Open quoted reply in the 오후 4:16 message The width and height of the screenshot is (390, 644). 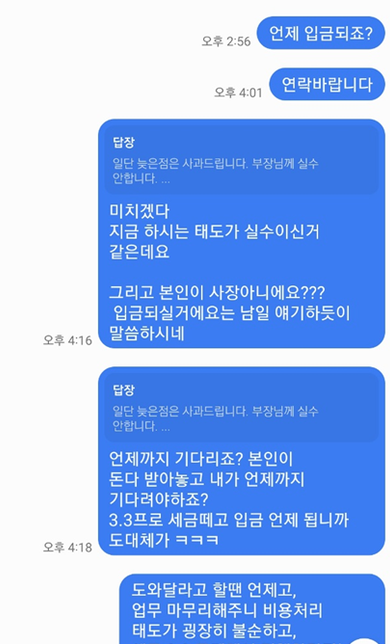click(241, 160)
